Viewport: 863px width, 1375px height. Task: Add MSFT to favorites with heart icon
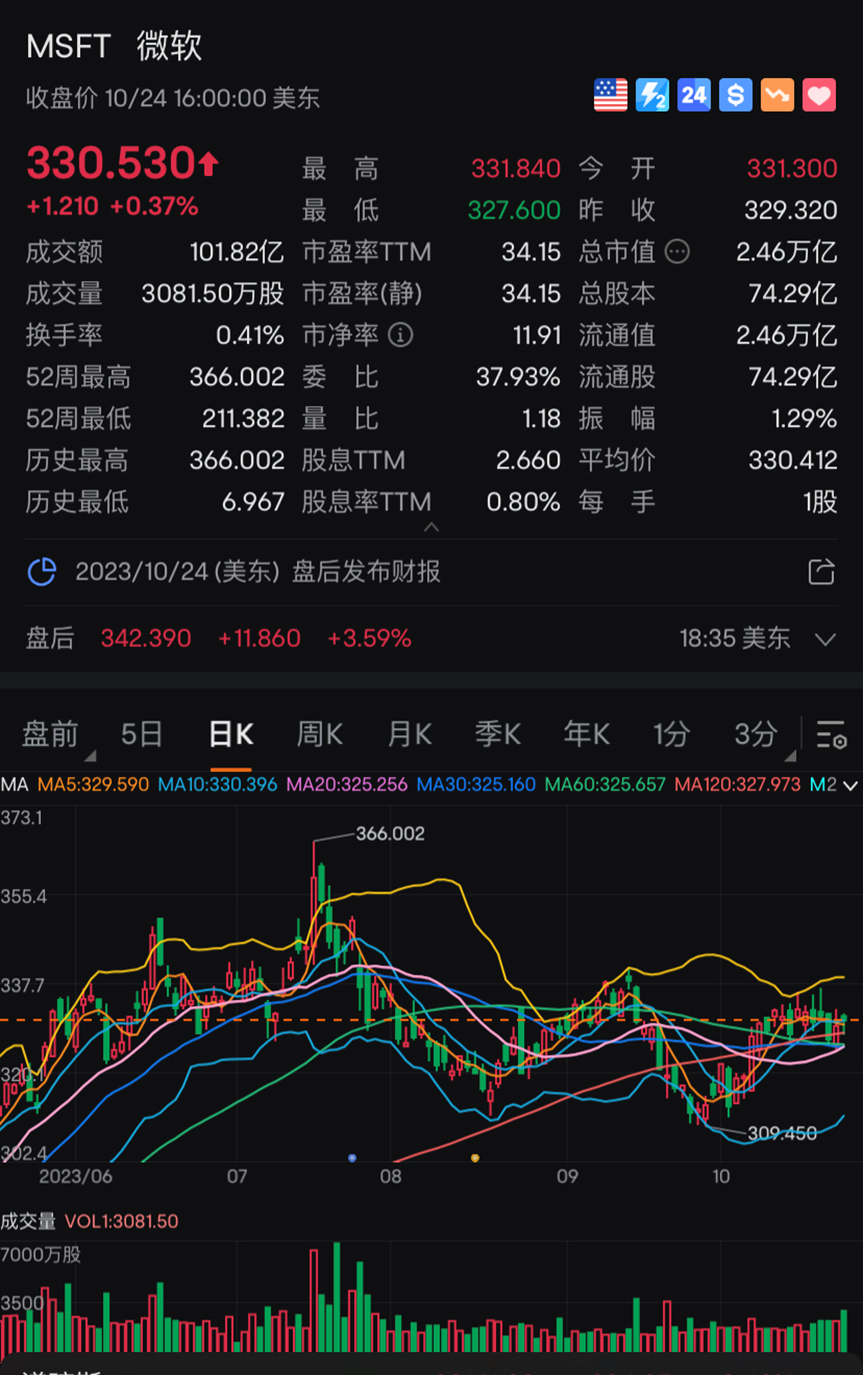click(818, 95)
